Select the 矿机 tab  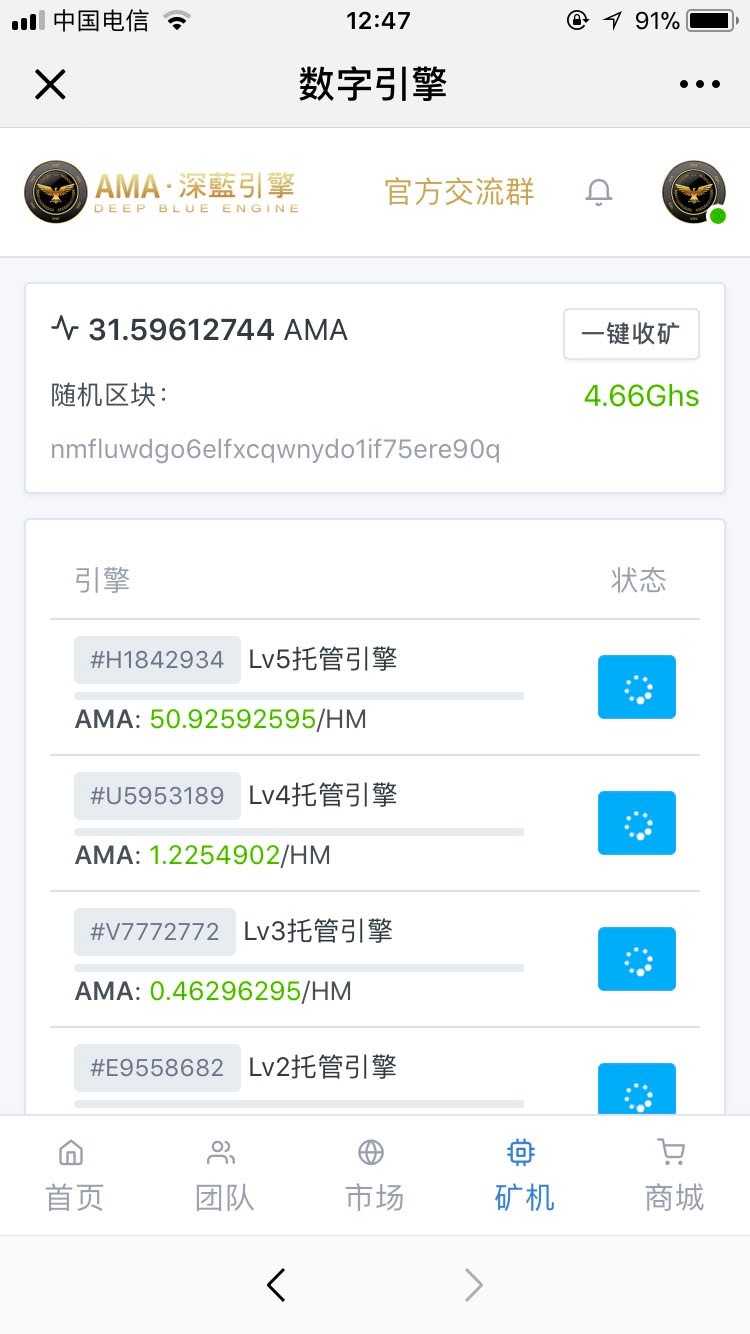pos(524,1176)
